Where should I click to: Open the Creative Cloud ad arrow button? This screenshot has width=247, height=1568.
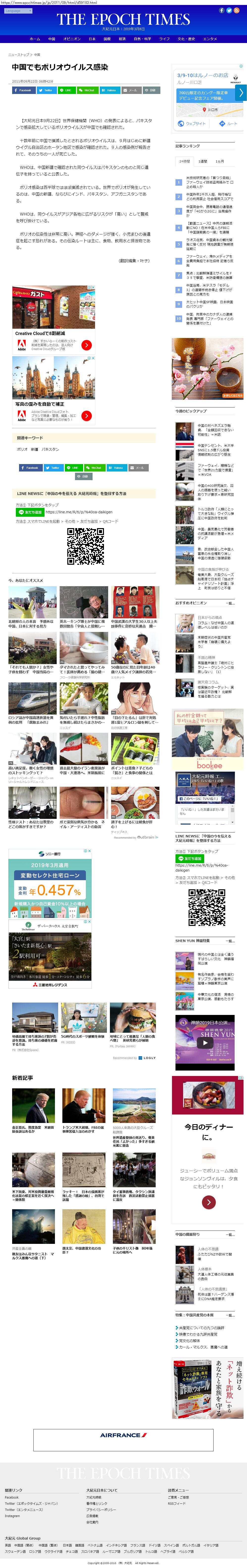click(87, 344)
